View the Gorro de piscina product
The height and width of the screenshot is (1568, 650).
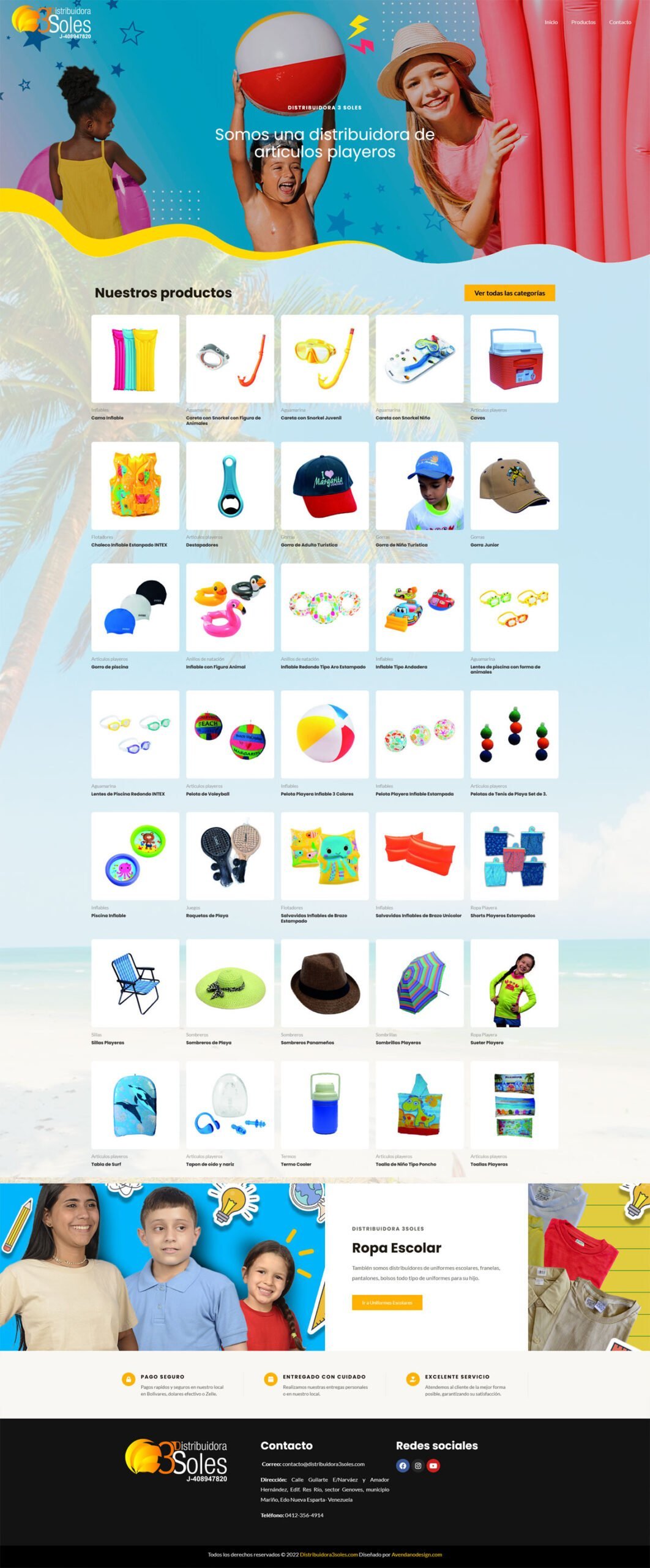135,607
